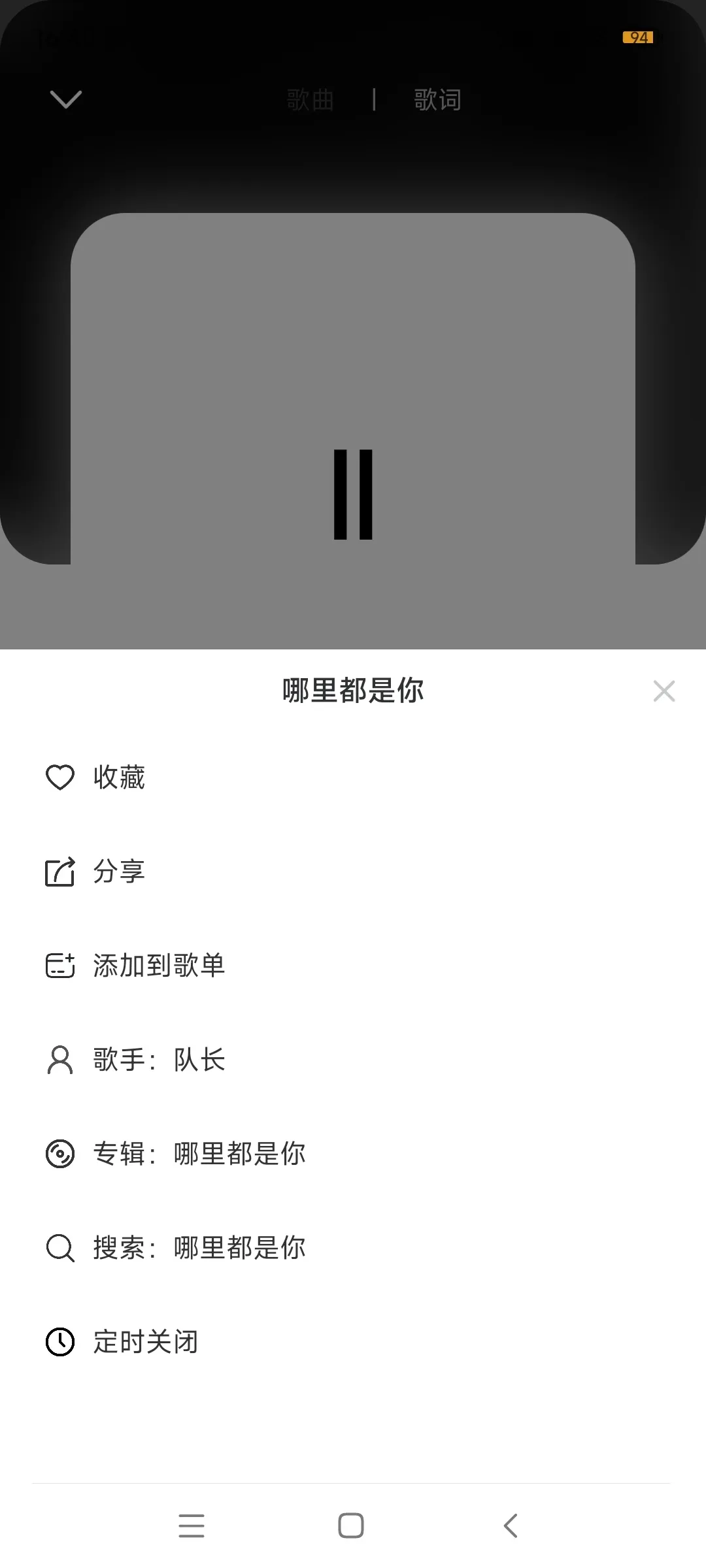Switch to the 歌词 lyrics tab

435,99
